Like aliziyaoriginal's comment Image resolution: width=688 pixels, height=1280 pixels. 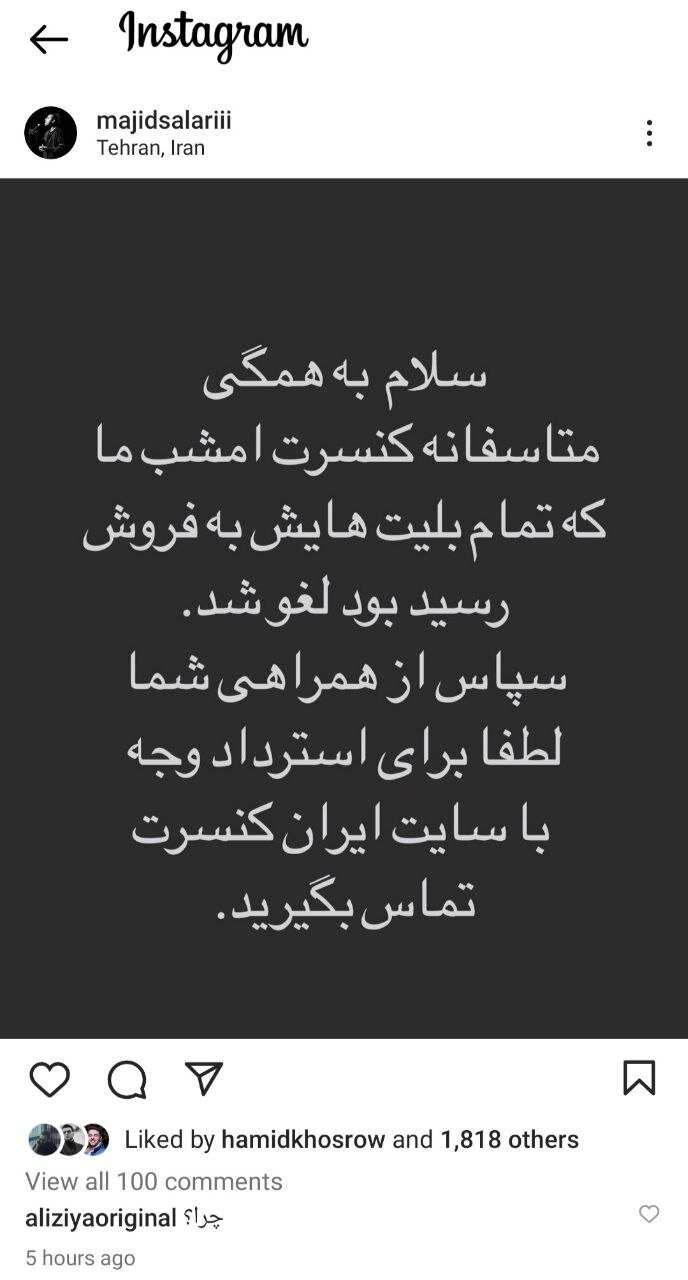click(649, 1214)
